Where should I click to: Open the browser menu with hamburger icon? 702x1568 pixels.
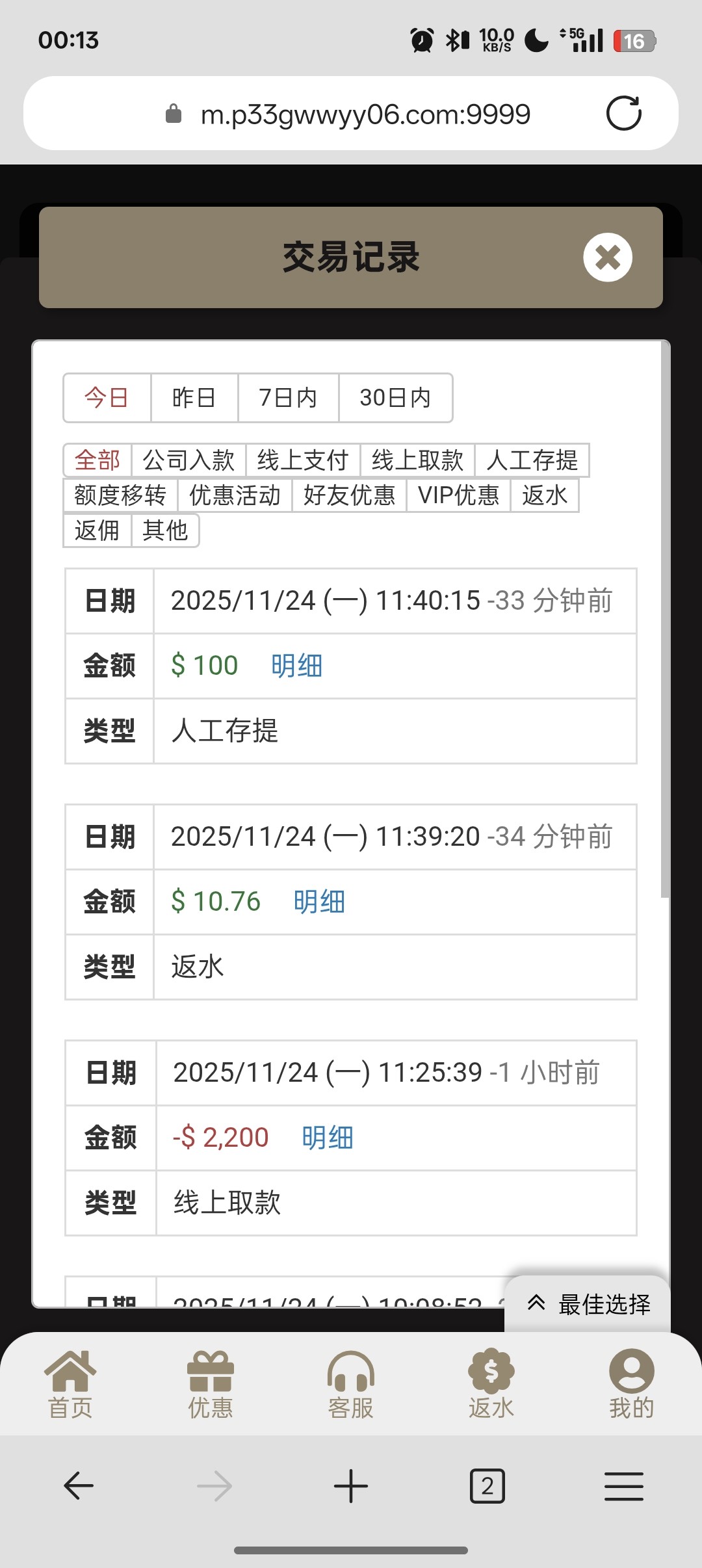tap(623, 1485)
